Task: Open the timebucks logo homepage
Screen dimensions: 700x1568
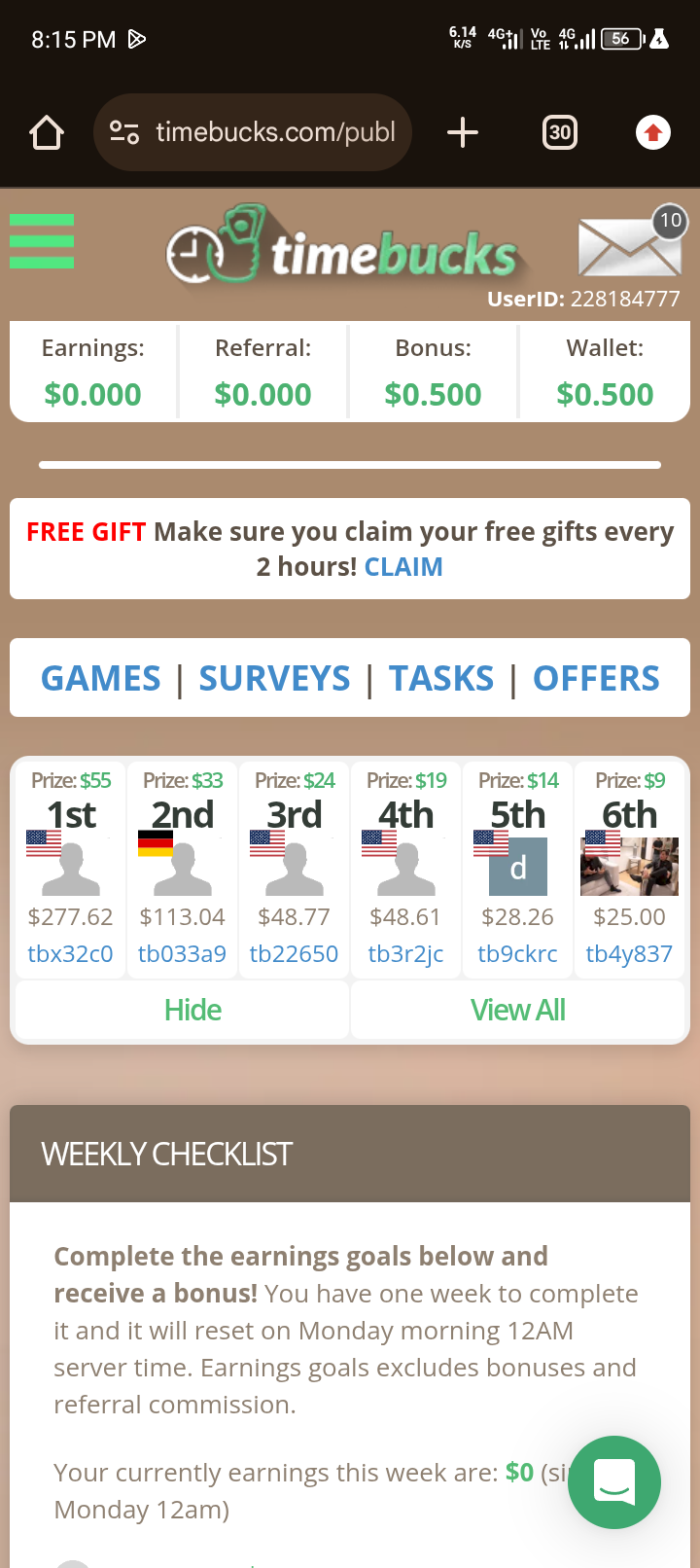Action: click(x=345, y=248)
